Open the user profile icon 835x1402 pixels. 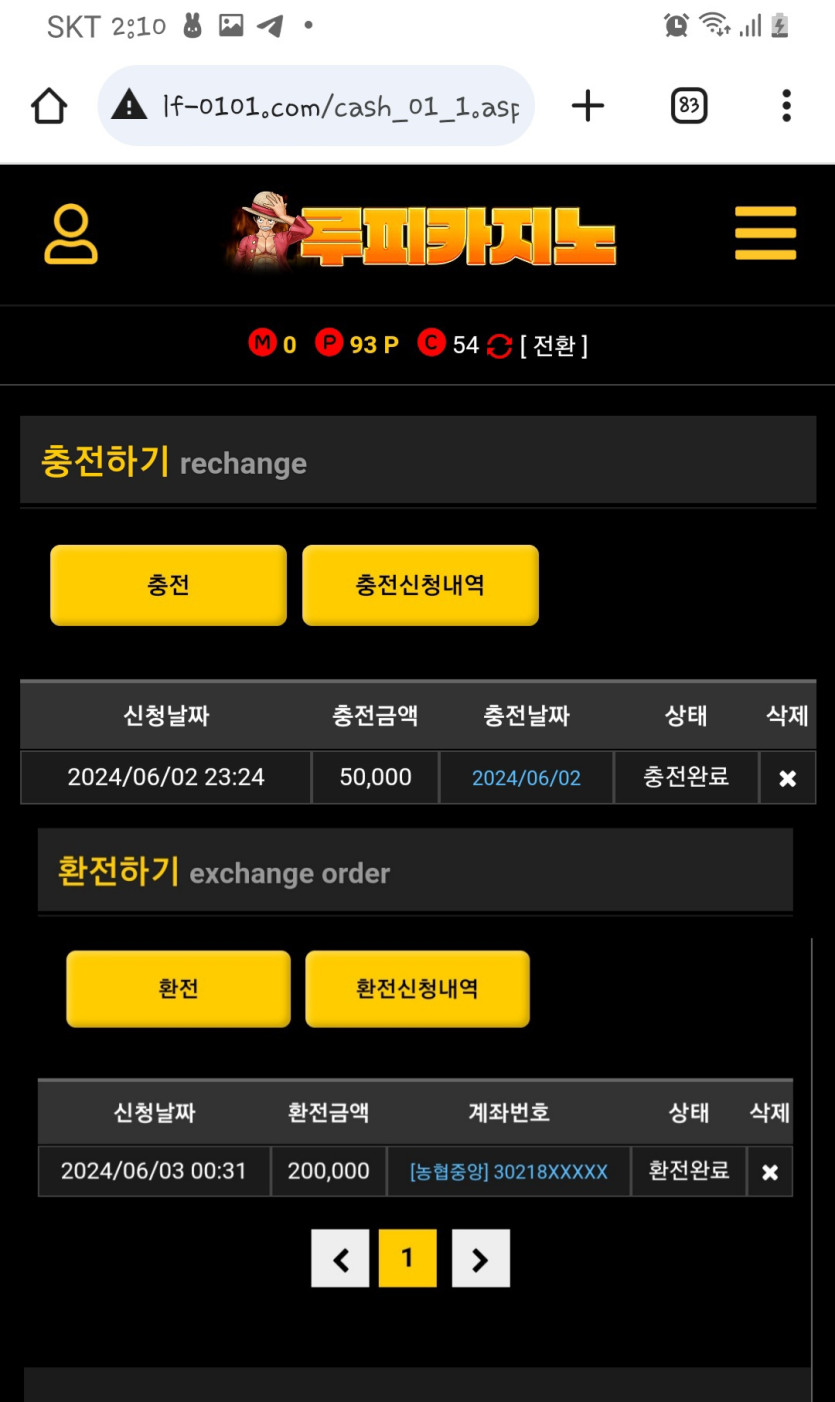click(71, 235)
